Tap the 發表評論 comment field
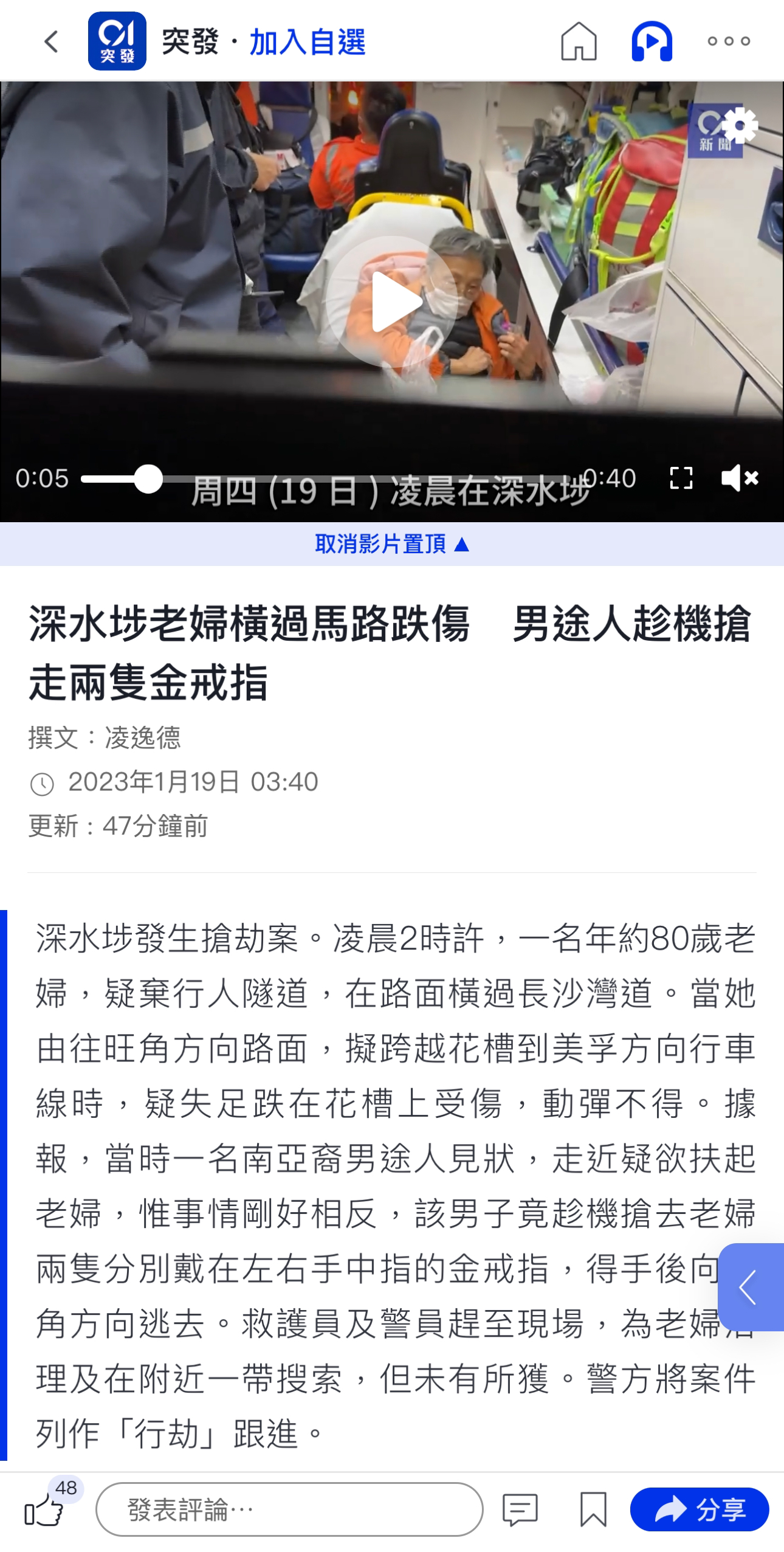Image resolution: width=784 pixels, height=1552 pixels. pos(289,1509)
